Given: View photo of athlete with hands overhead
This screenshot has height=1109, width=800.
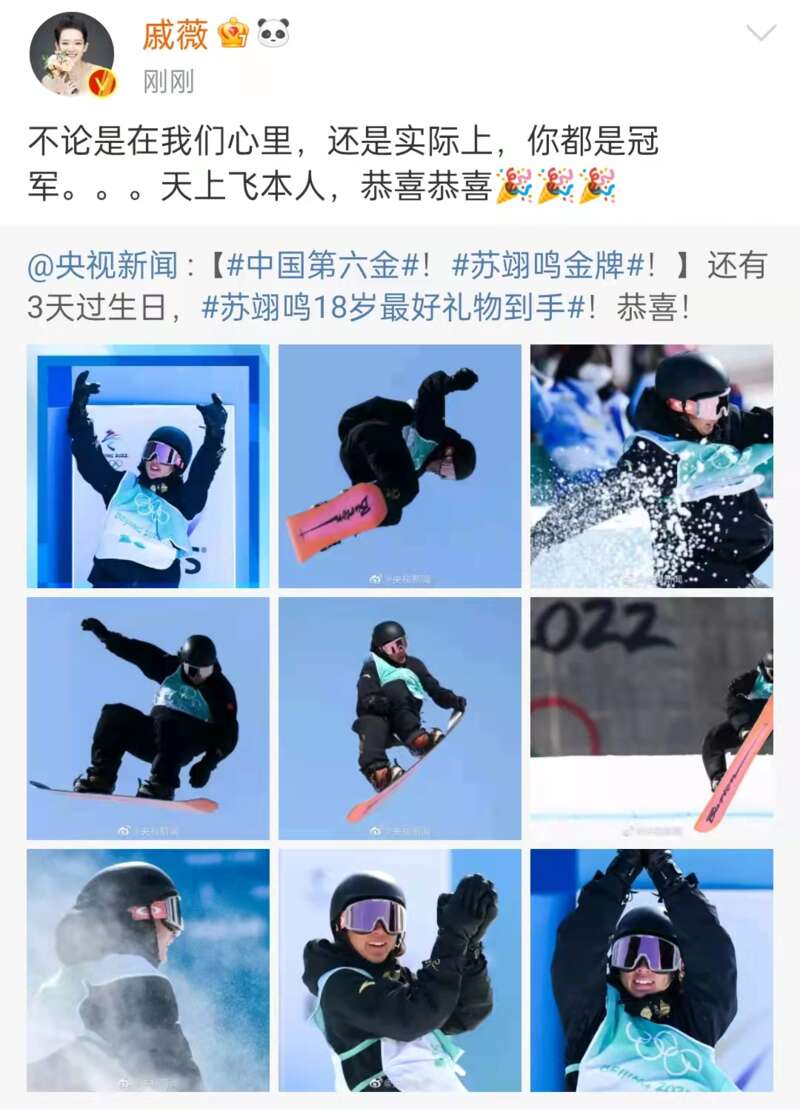Looking at the screenshot, I should [651, 970].
